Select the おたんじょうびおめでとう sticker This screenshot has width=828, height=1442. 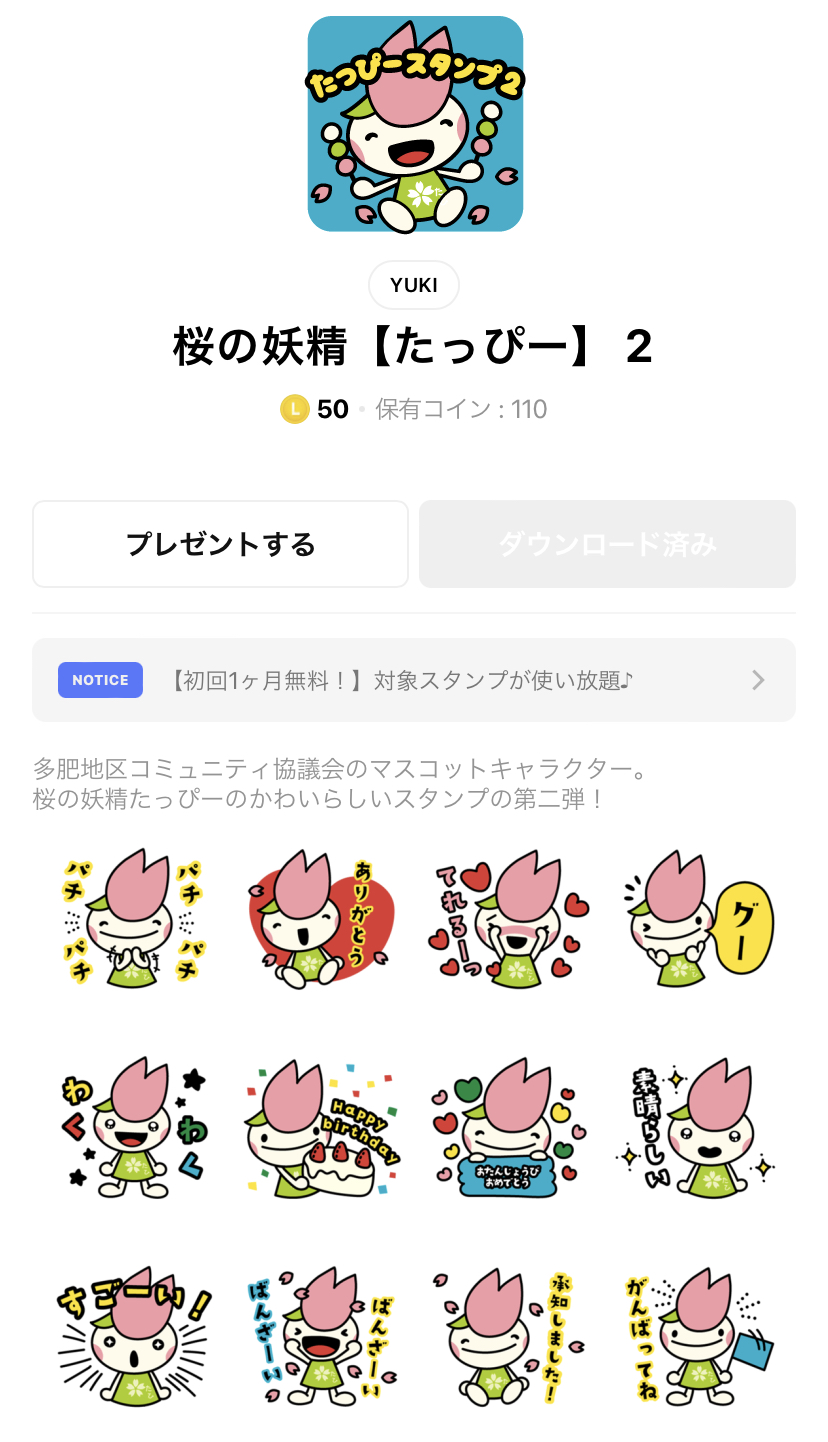coord(507,1128)
